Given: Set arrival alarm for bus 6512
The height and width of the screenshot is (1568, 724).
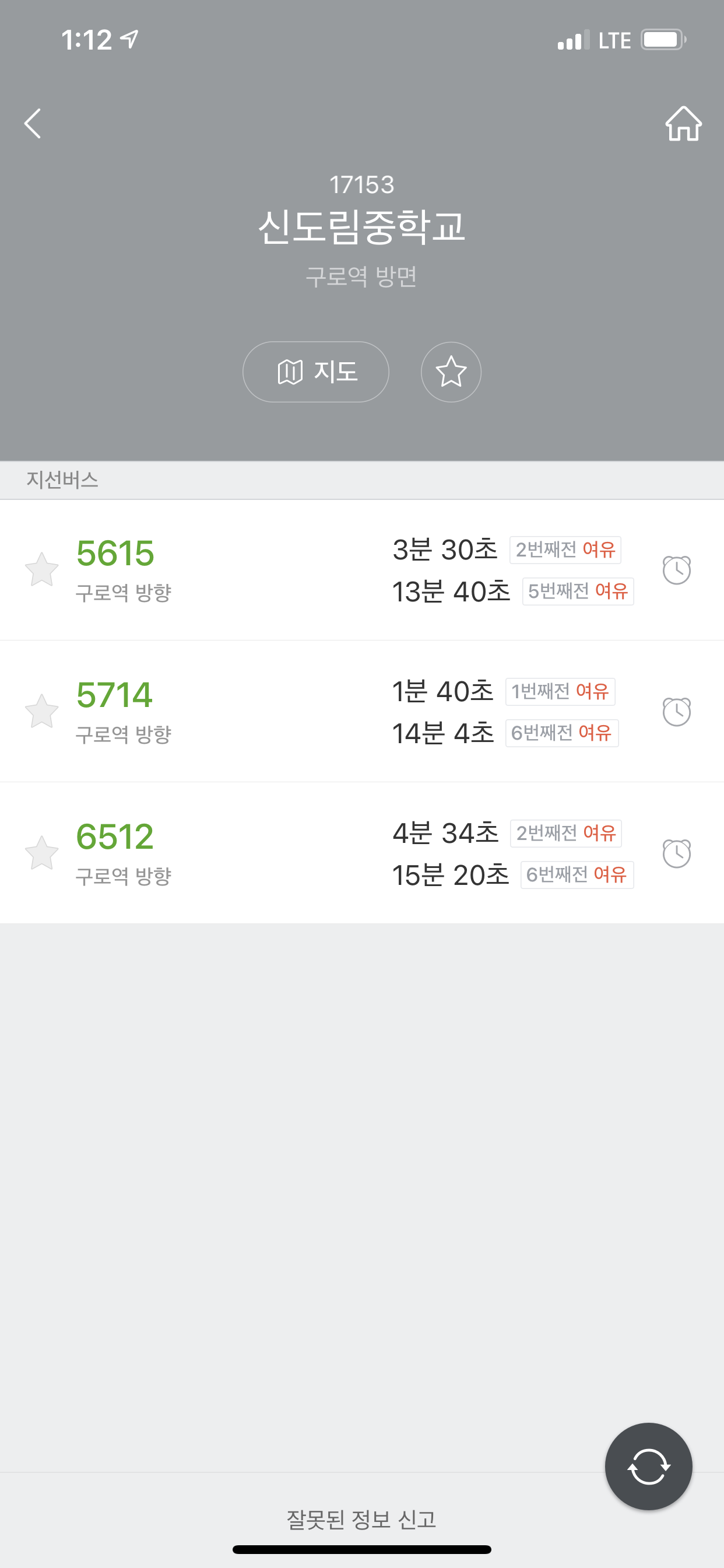Looking at the screenshot, I should click(677, 853).
